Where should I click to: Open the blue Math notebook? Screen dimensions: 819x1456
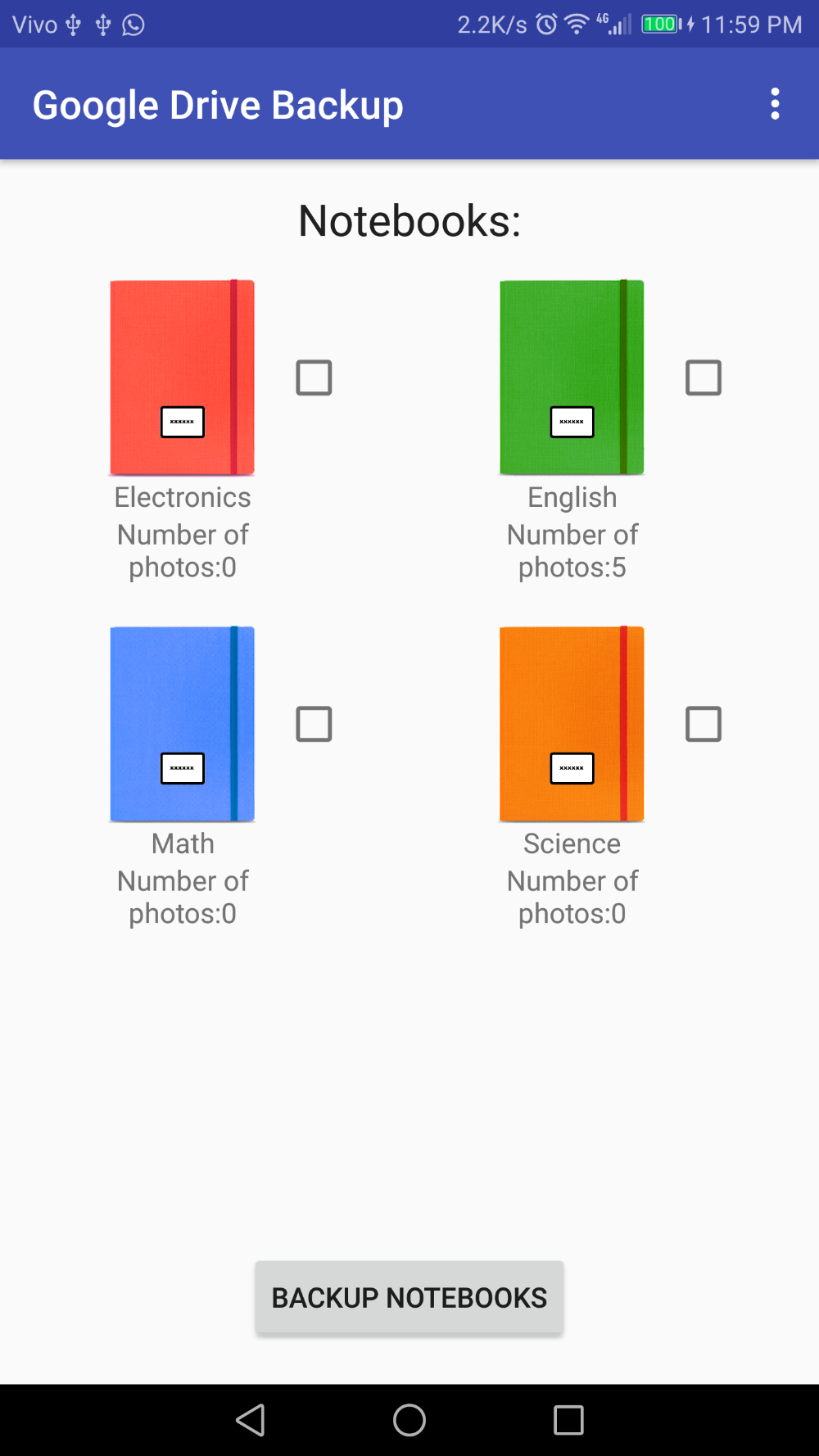(183, 724)
